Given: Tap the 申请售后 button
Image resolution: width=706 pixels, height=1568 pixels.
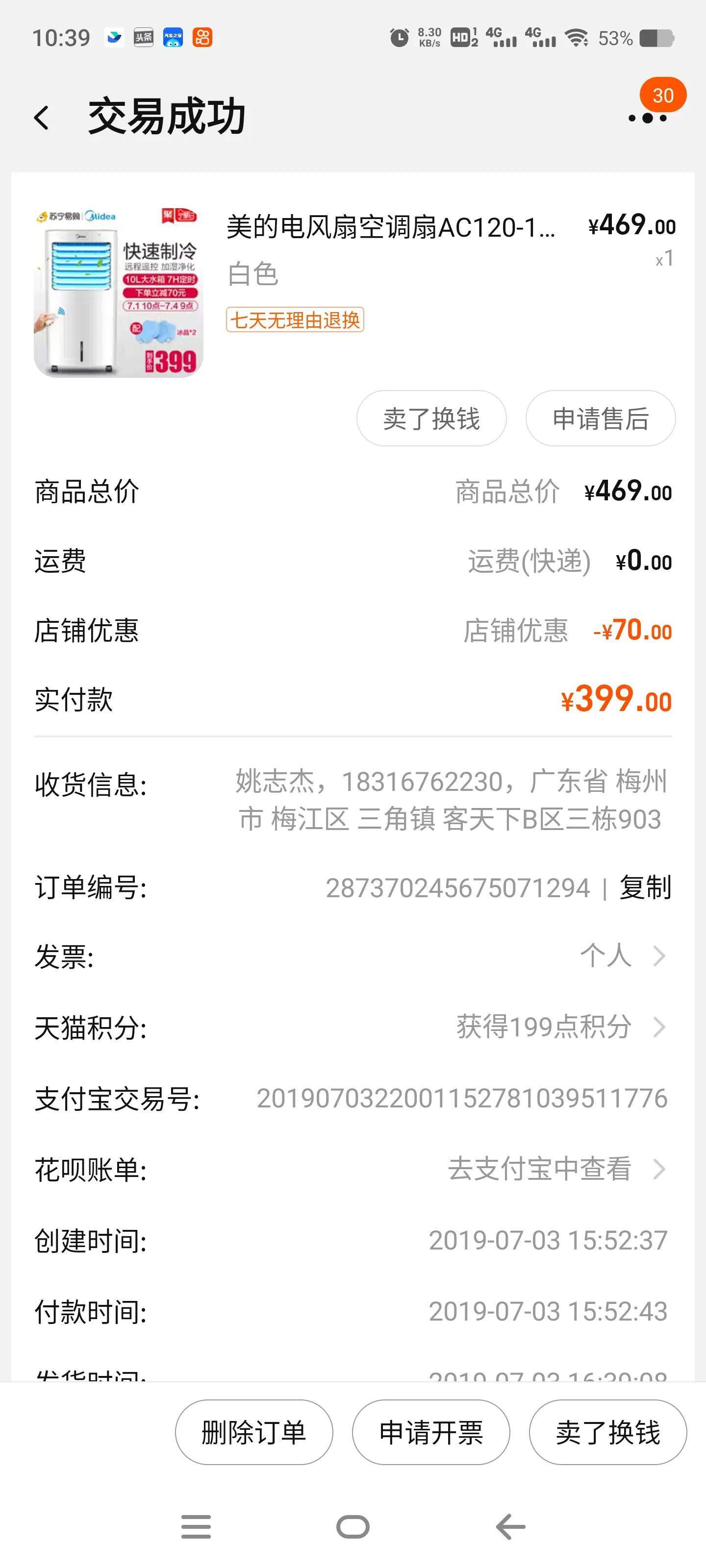Looking at the screenshot, I should 600,419.
